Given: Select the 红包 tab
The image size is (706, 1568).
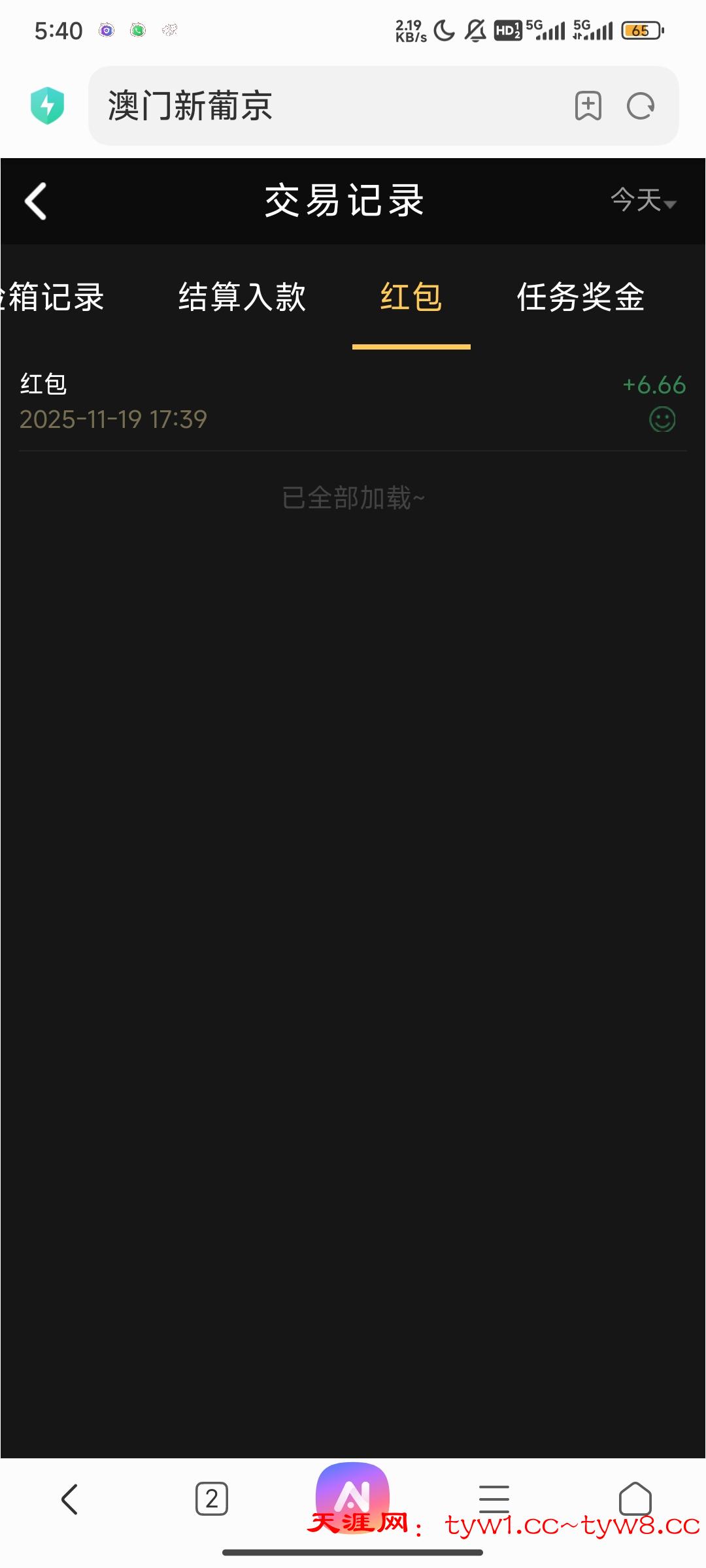Looking at the screenshot, I should click(x=411, y=297).
